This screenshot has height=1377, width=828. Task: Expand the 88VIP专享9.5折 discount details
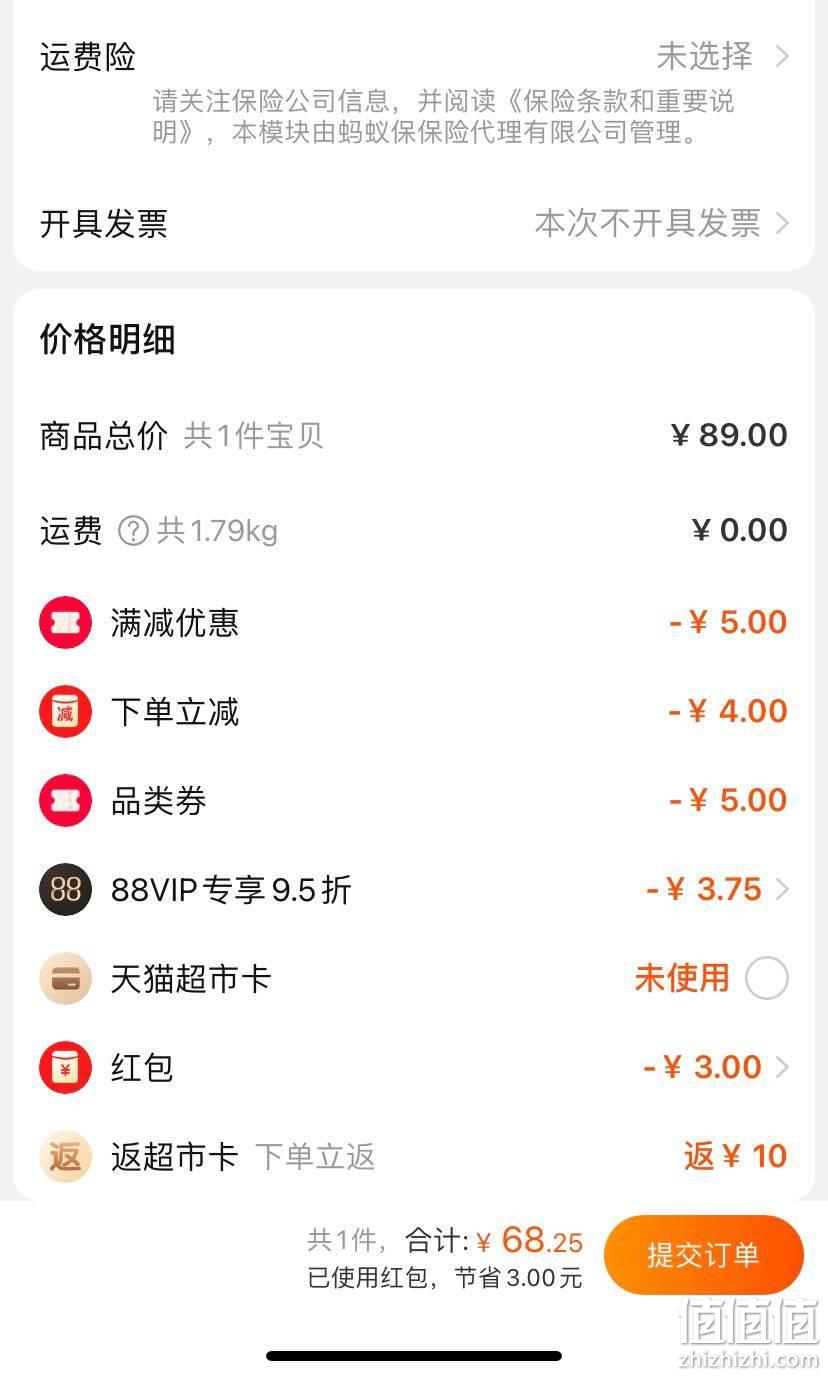coord(414,889)
